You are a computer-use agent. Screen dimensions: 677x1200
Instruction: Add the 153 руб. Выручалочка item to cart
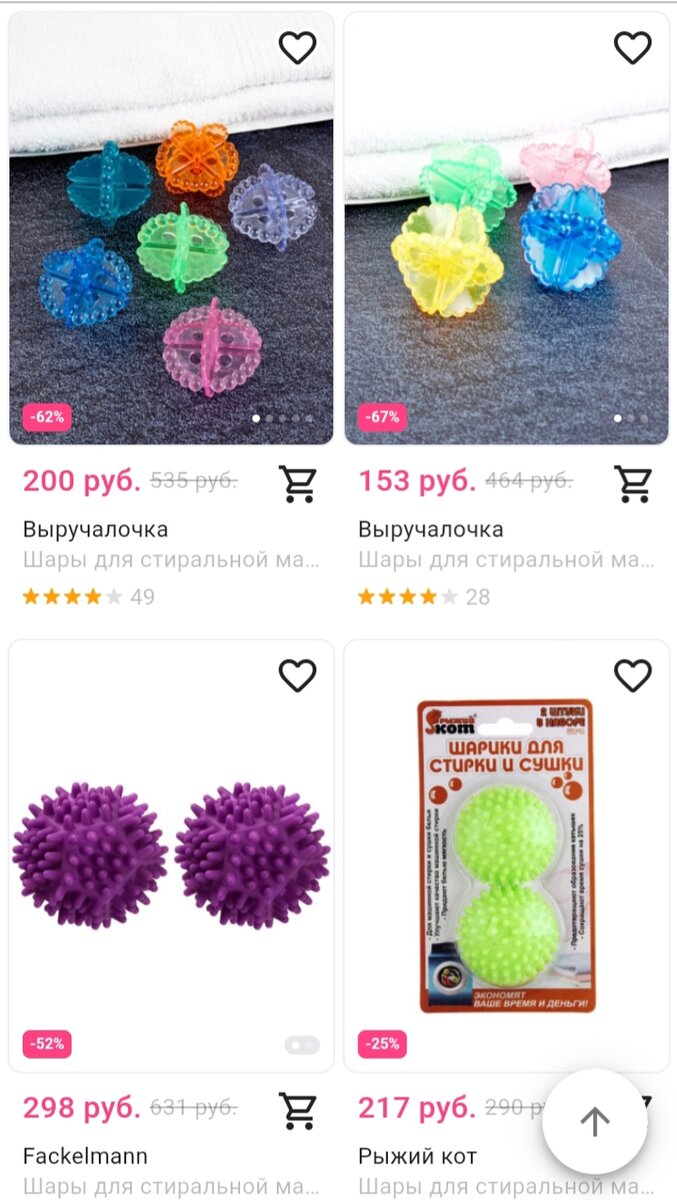pos(632,483)
